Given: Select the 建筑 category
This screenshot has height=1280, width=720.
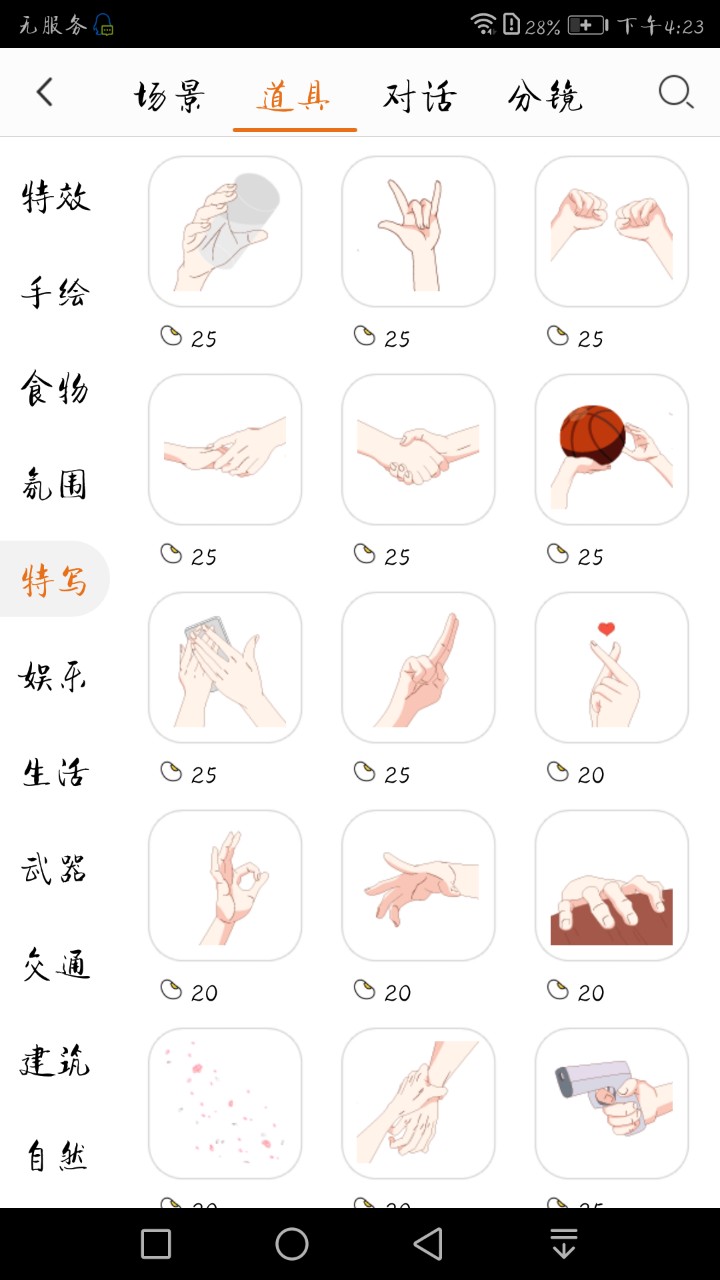Looking at the screenshot, I should coord(56,1061).
